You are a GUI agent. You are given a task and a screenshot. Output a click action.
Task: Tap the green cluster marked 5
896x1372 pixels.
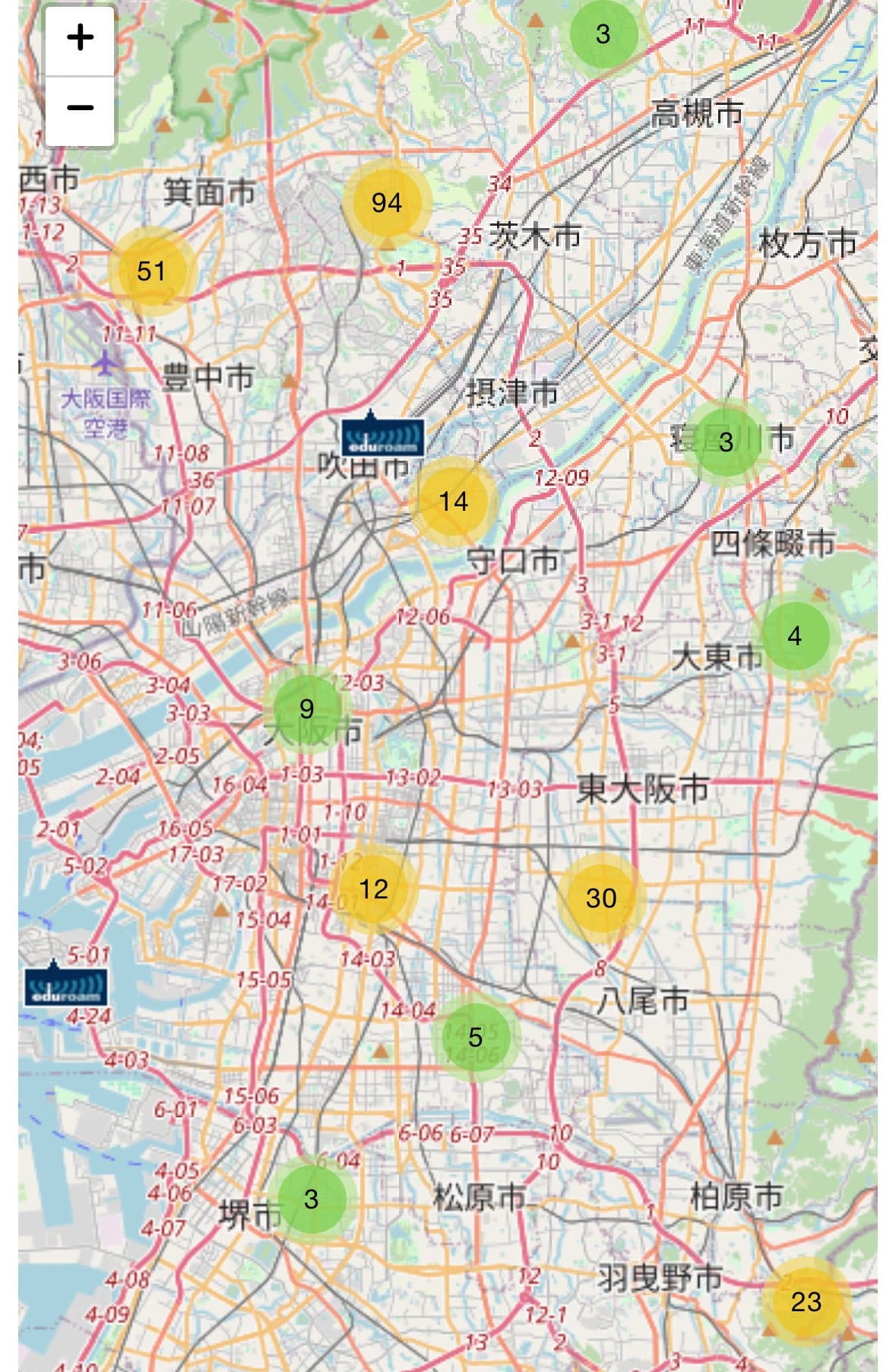(475, 1037)
